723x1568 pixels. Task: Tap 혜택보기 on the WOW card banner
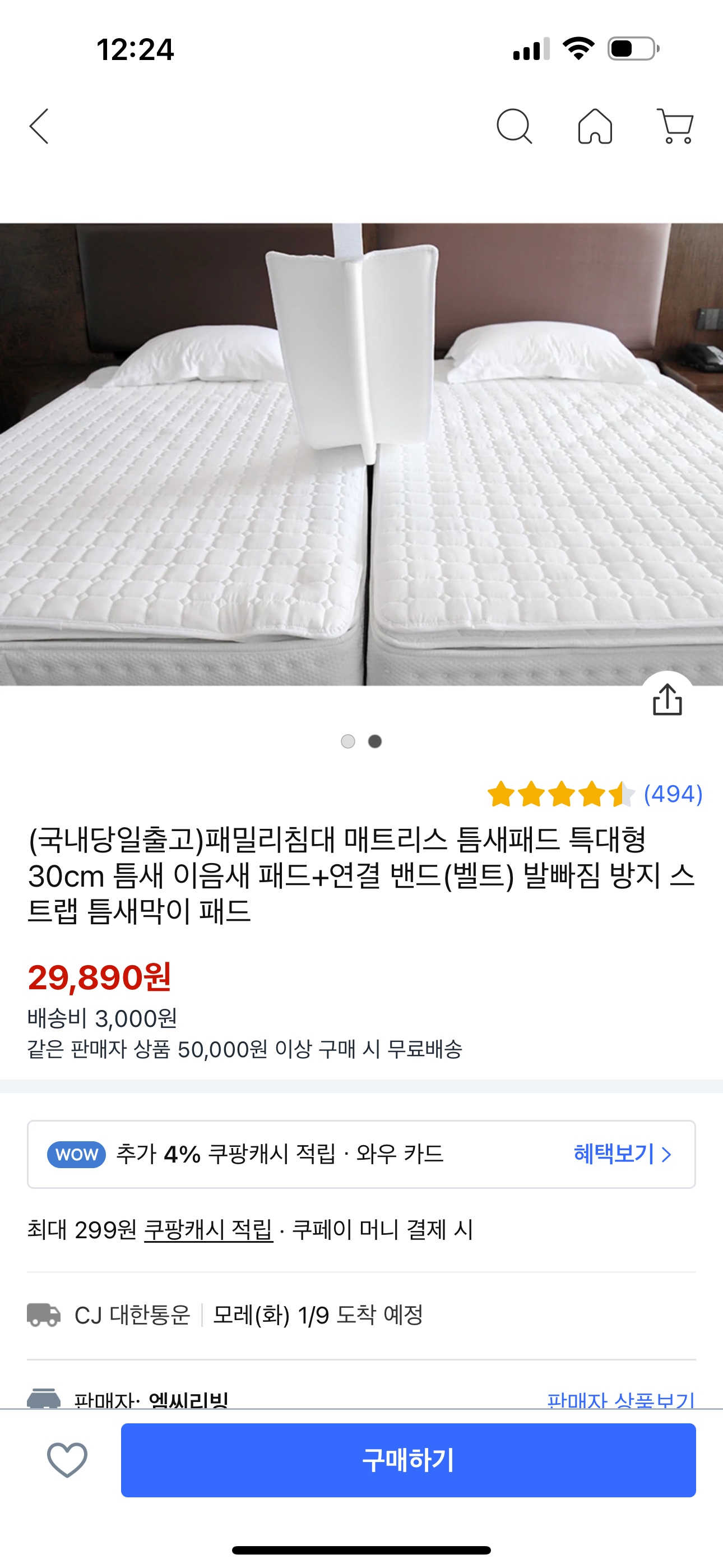622,1154
